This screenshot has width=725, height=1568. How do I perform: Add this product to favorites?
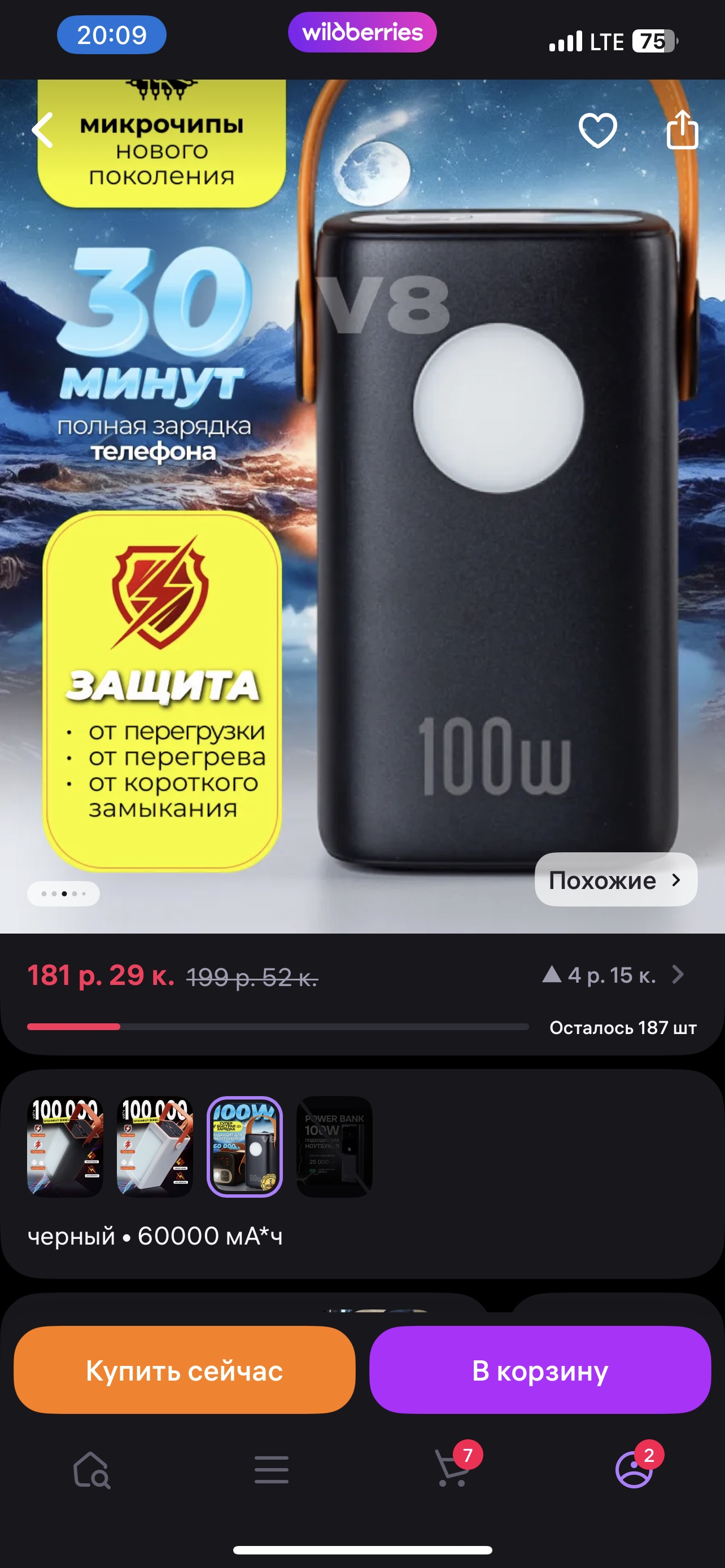(597, 130)
